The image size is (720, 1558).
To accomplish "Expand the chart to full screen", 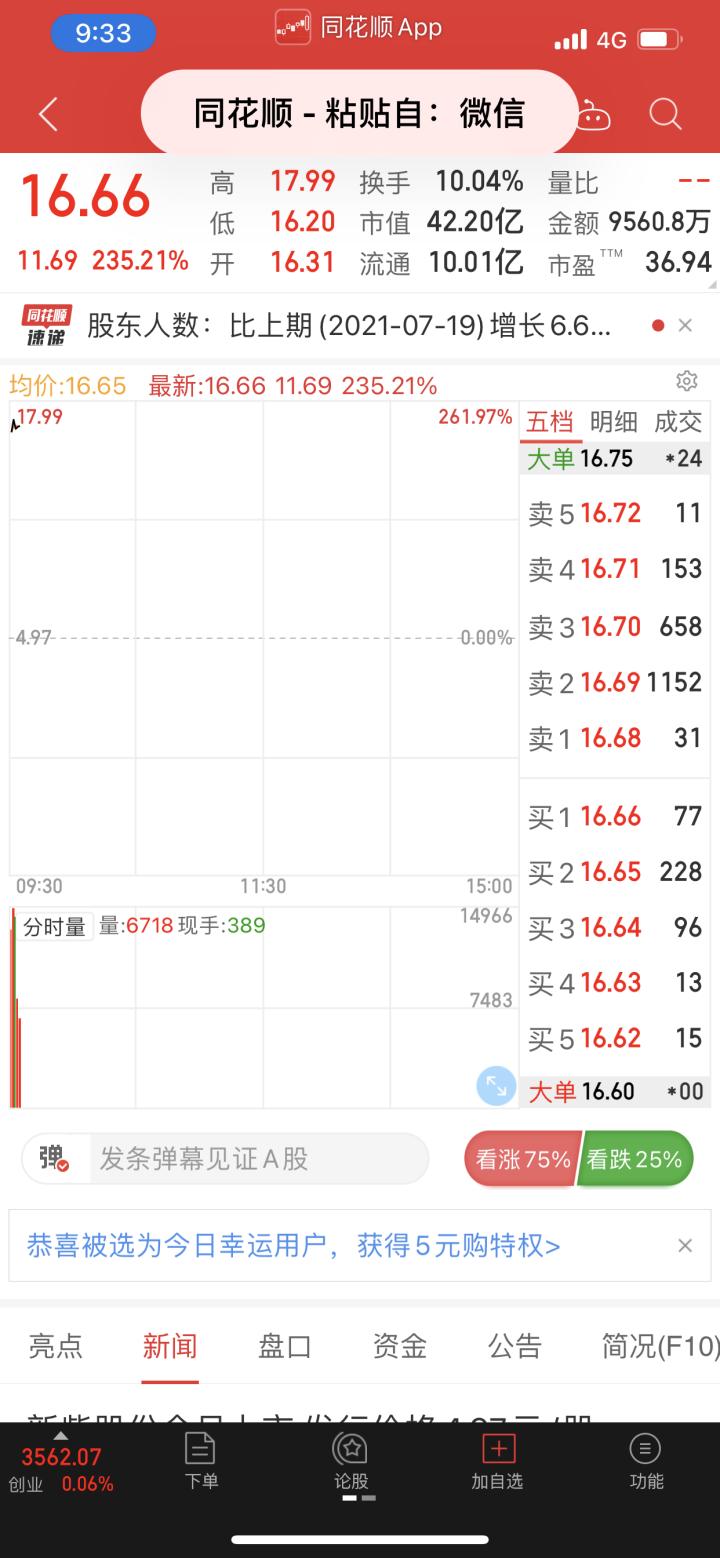I will [495, 1085].
